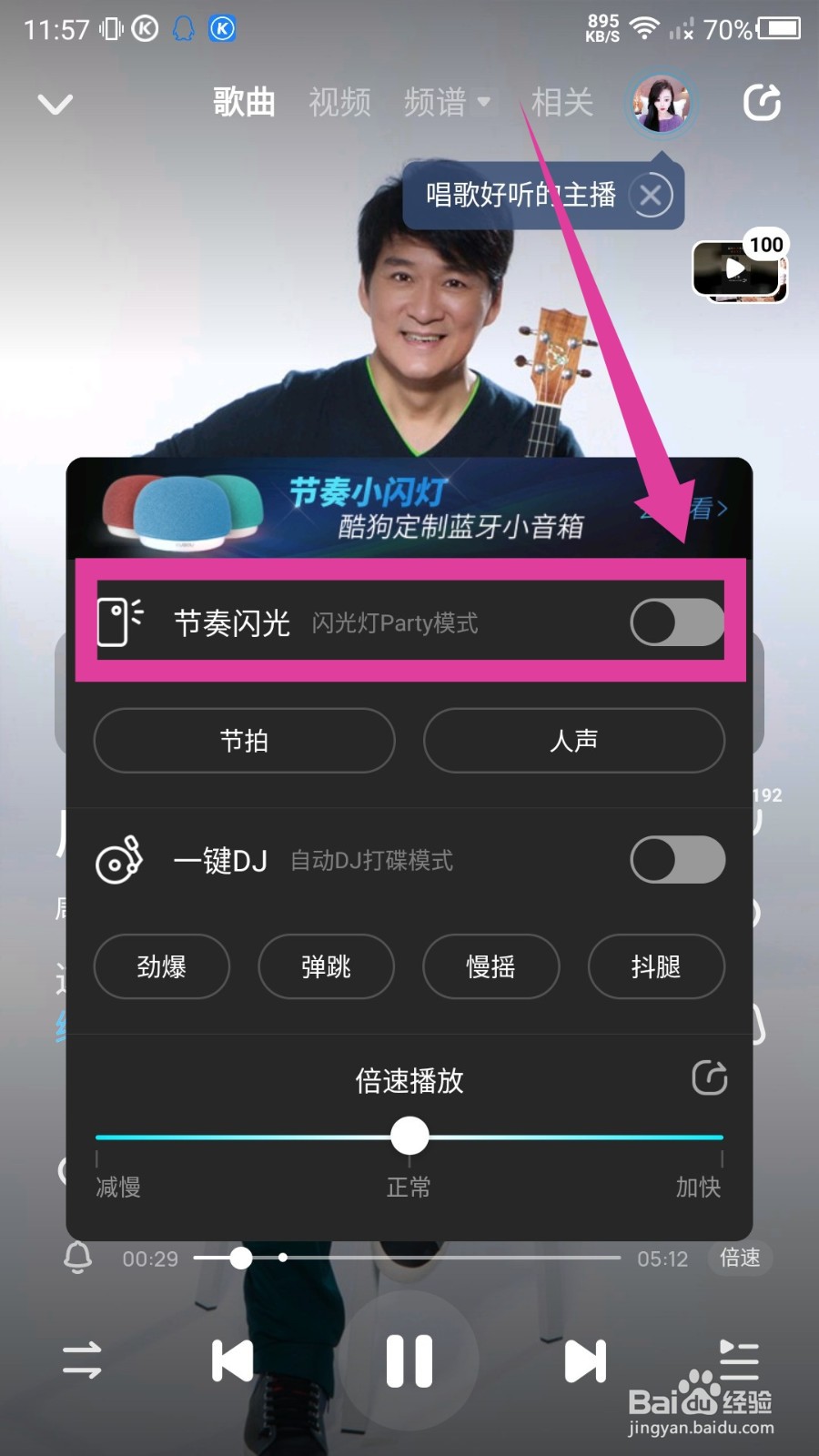The width and height of the screenshot is (819, 1456).
Task: Close the 唱歌好听的主播 popup bubble
Action: pyautogui.click(x=651, y=194)
